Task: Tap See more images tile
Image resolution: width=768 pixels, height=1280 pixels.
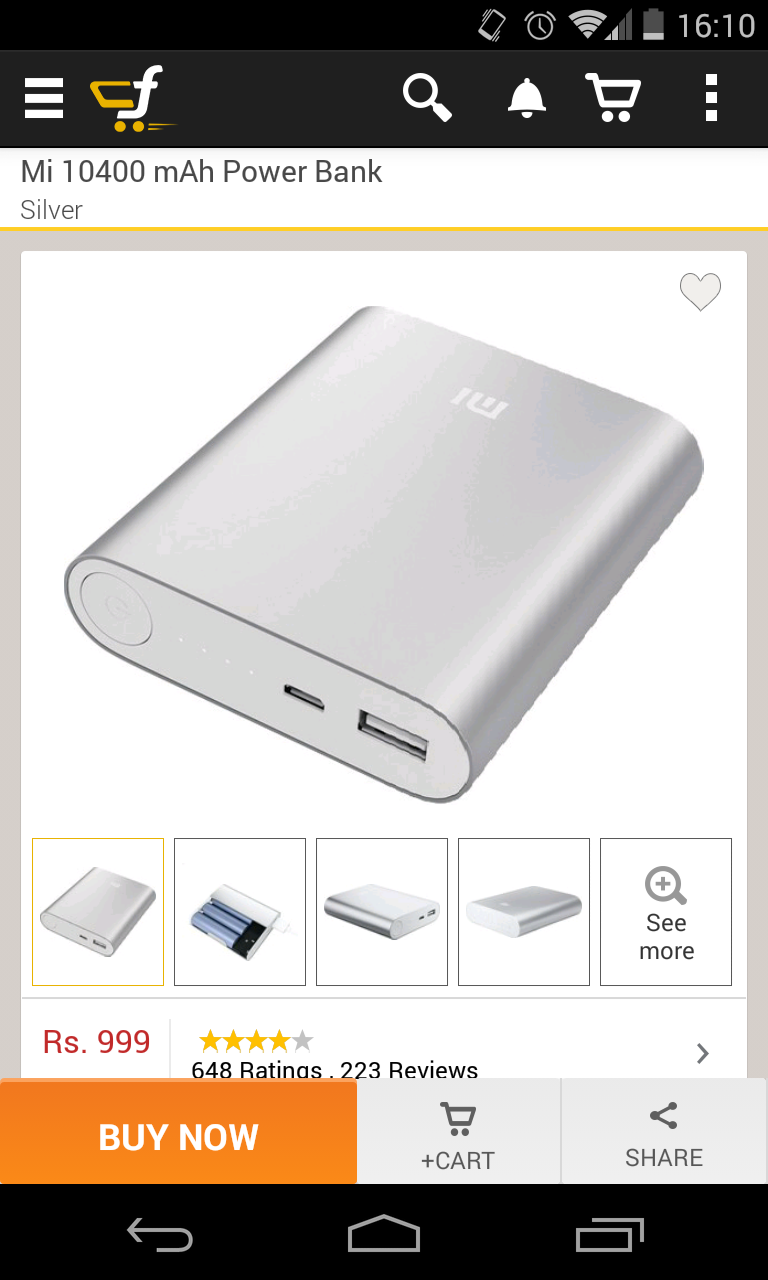Action: pyautogui.click(x=666, y=911)
